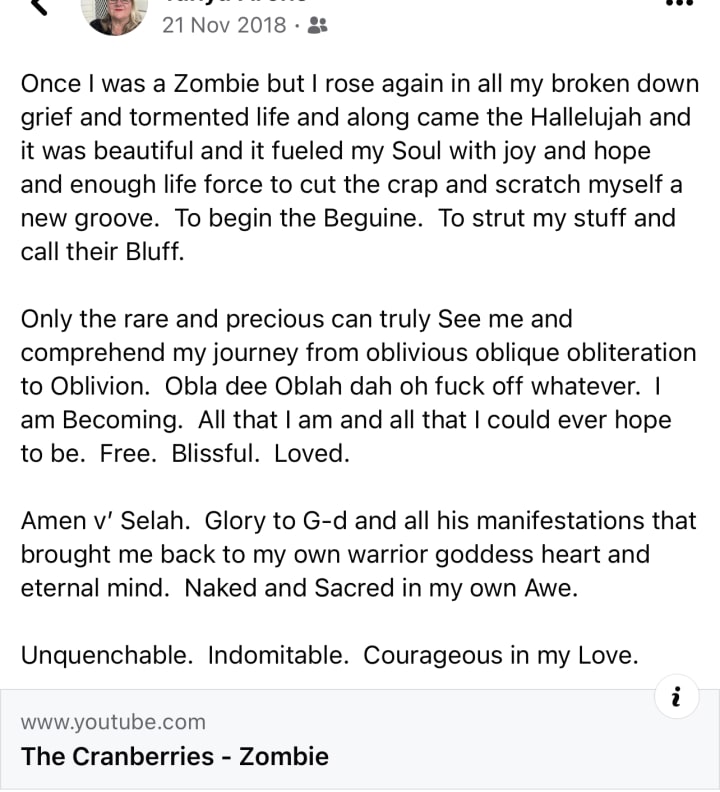Open the post author's profile picture
The height and width of the screenshot is (792, 720).
(x=113, y=14)
